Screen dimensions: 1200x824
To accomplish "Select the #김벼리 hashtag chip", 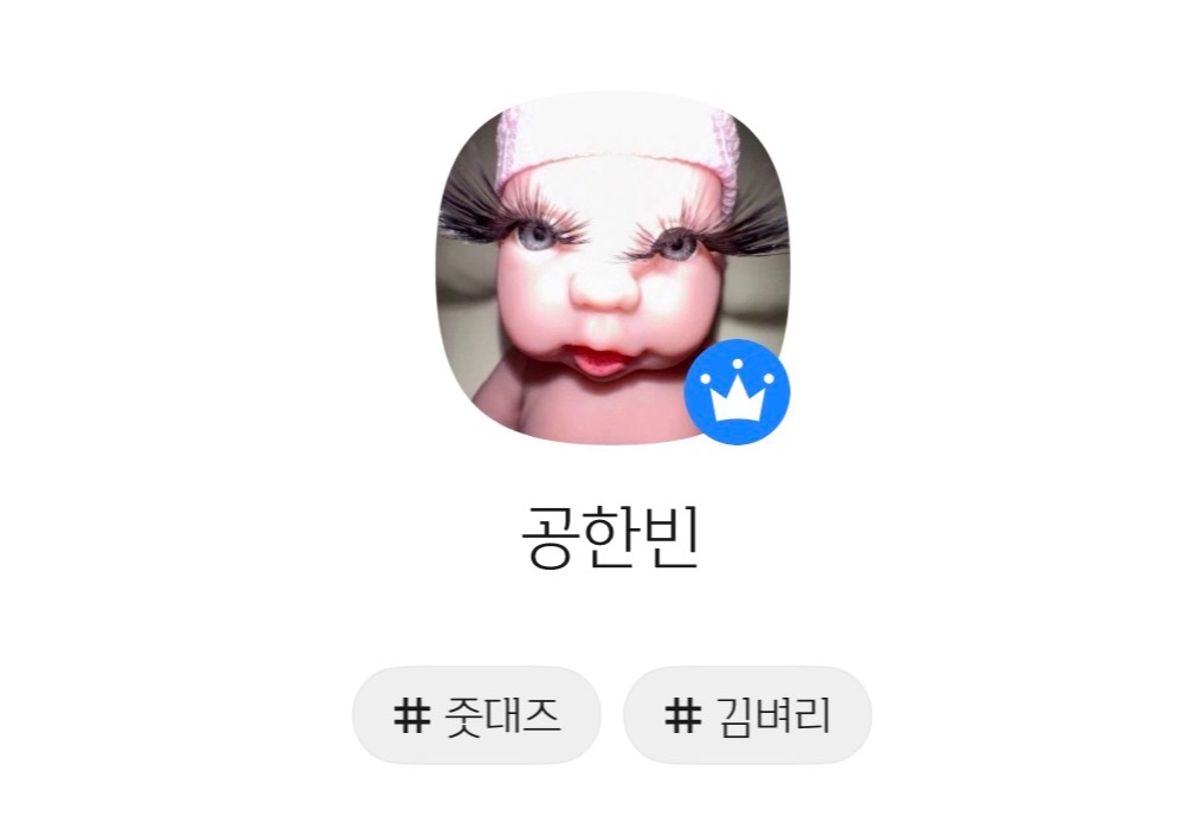I will [747, 716].
